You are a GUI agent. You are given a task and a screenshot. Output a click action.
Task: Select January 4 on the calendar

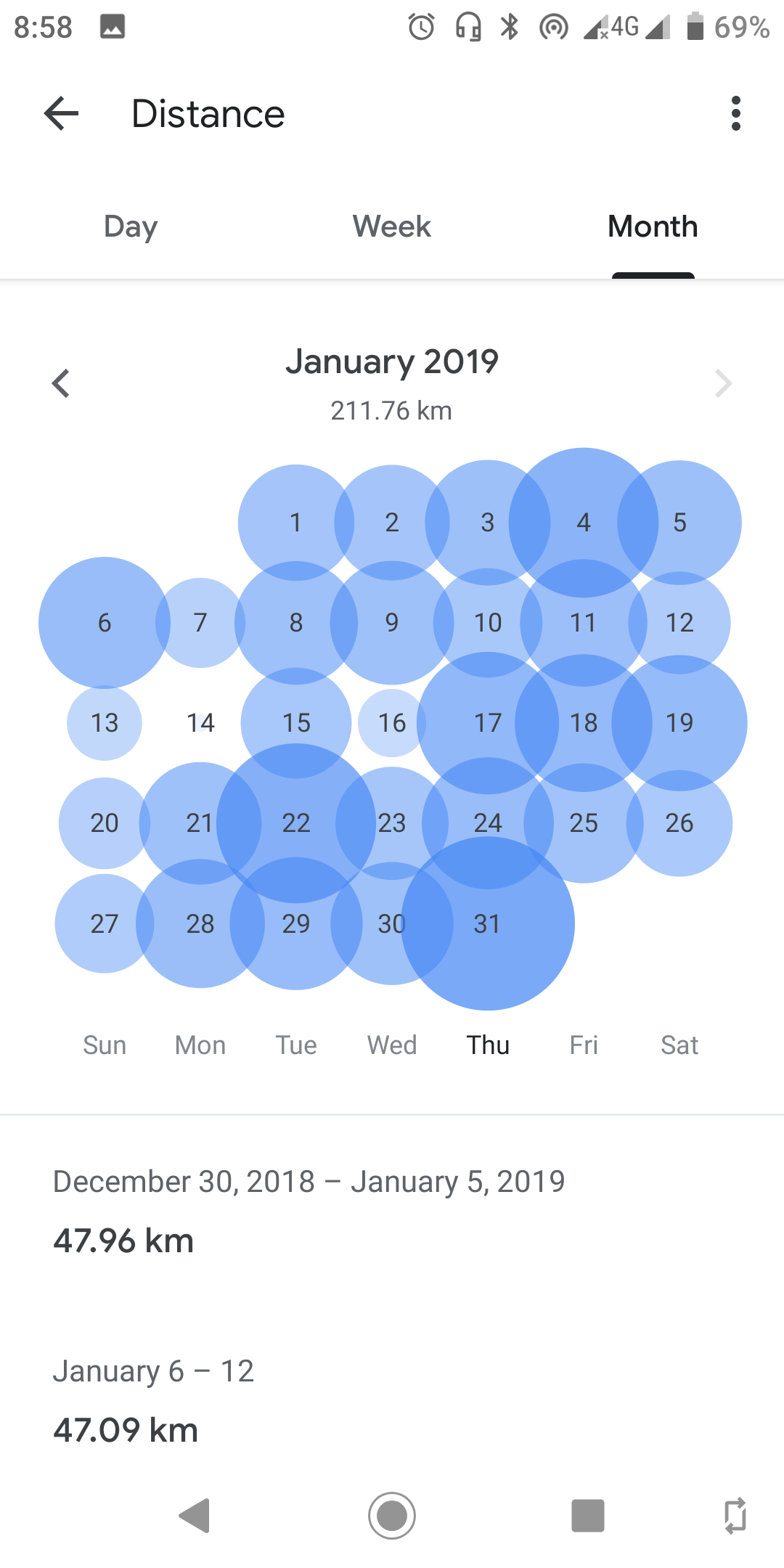[584, 523]
